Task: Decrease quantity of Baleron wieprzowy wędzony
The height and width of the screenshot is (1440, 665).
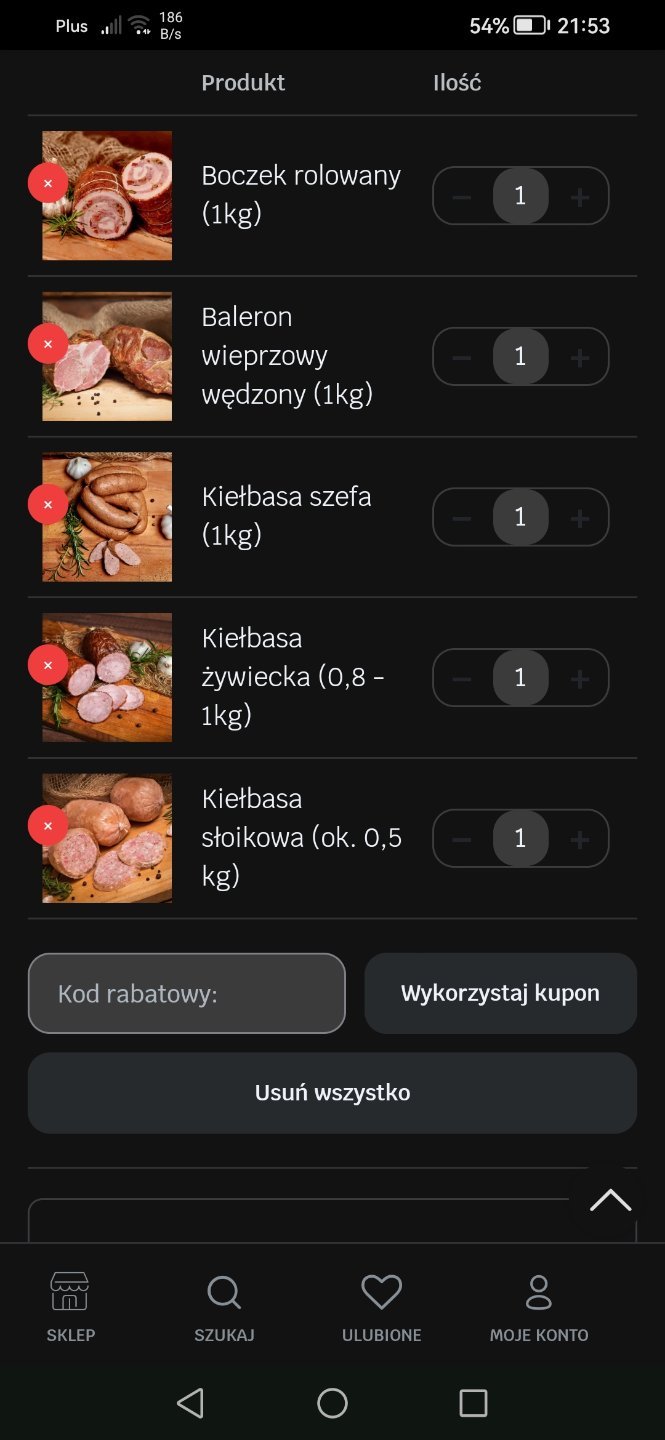Action: [462, 358]
